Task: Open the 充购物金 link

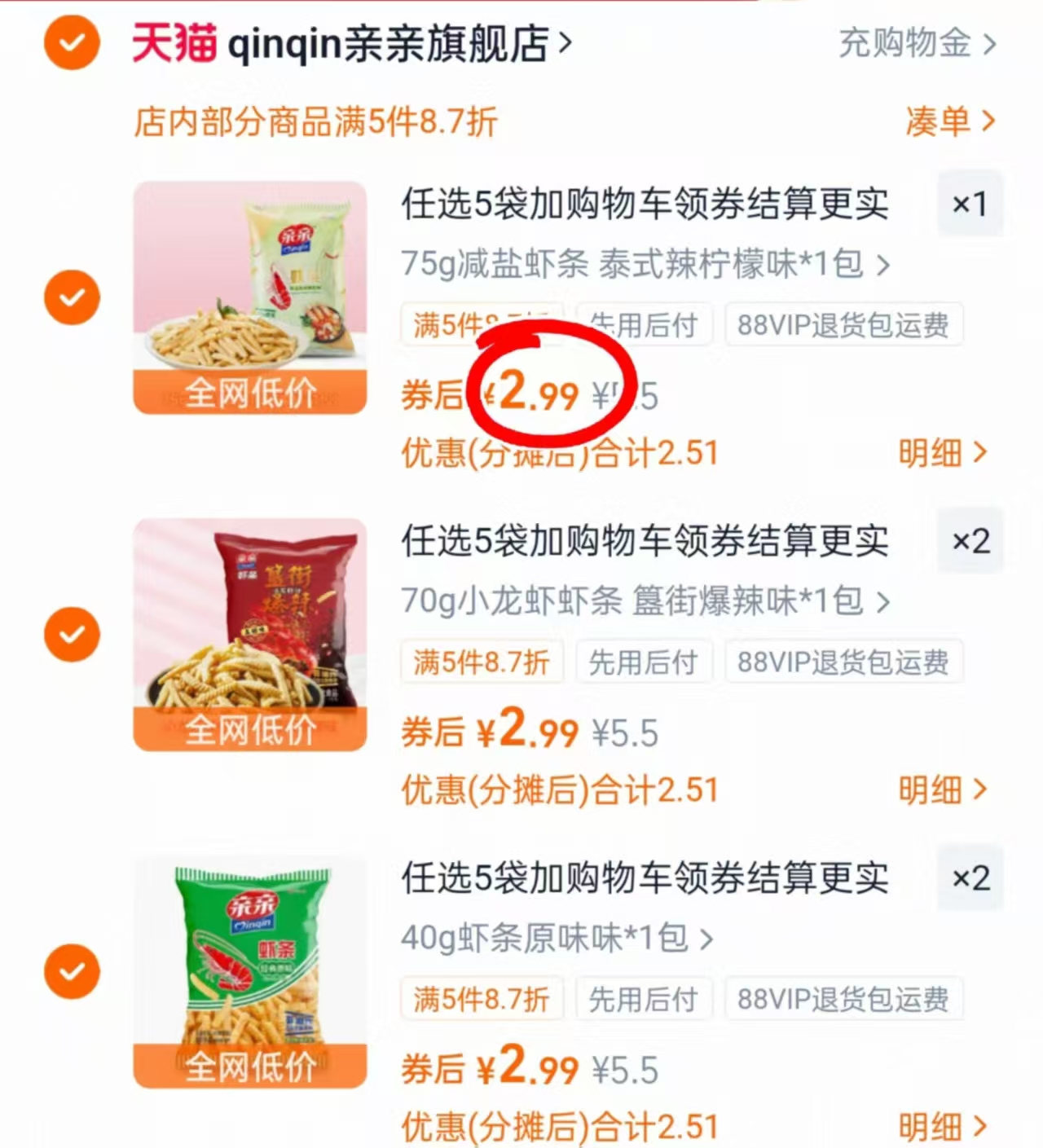Action: point(904,46)
